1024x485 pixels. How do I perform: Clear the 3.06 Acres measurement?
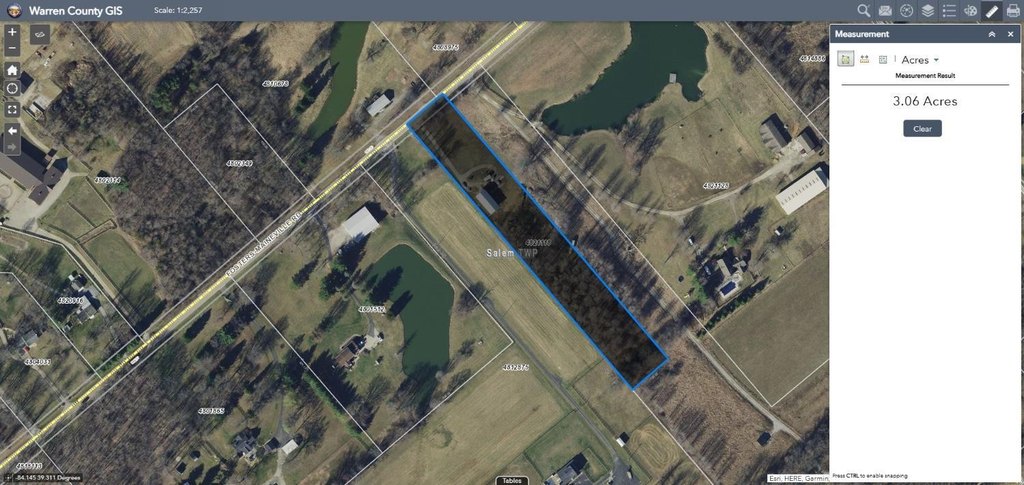pyautogui.click(x=922, y=128)
